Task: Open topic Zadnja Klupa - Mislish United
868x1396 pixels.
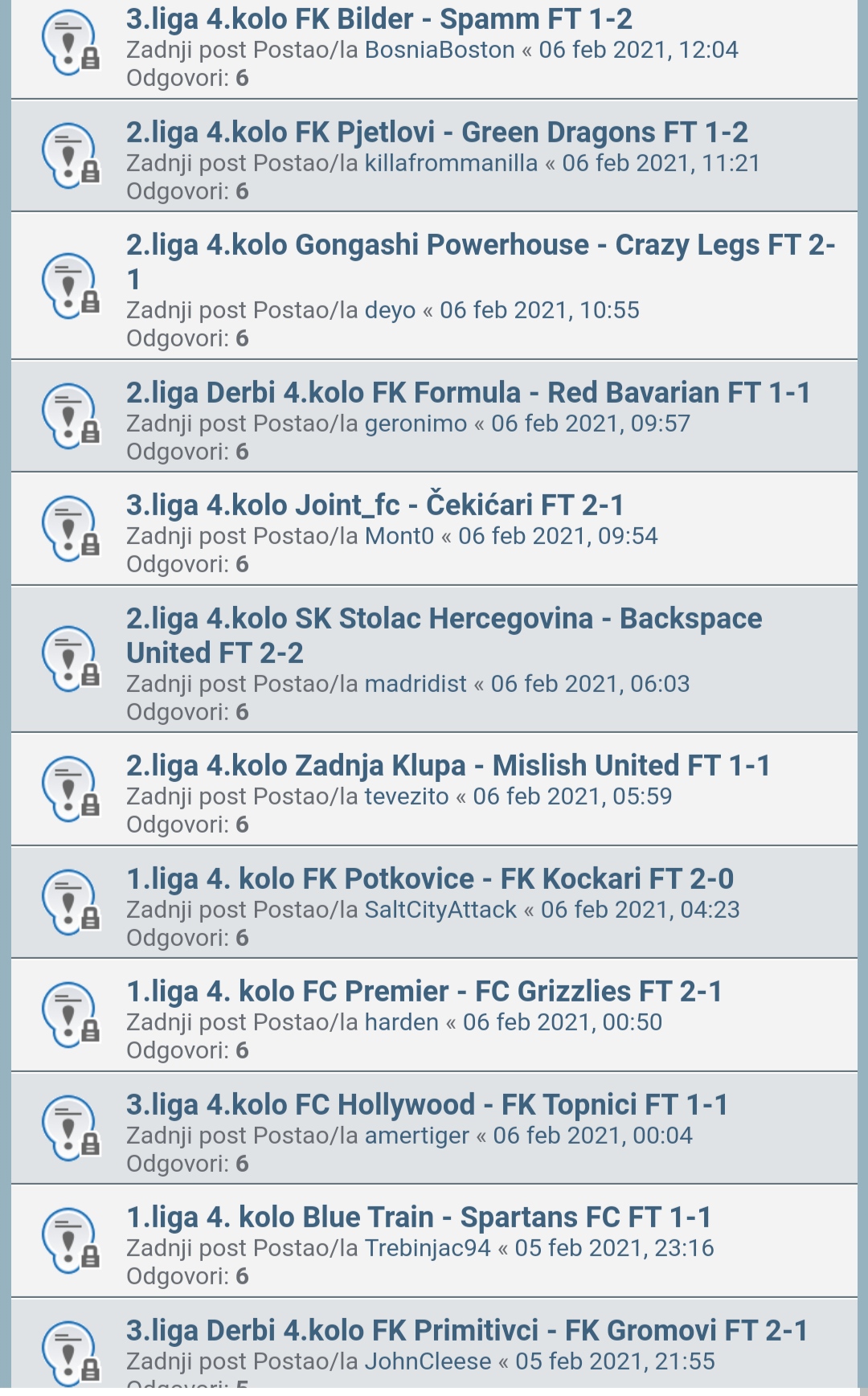Action: coord(448,766)
